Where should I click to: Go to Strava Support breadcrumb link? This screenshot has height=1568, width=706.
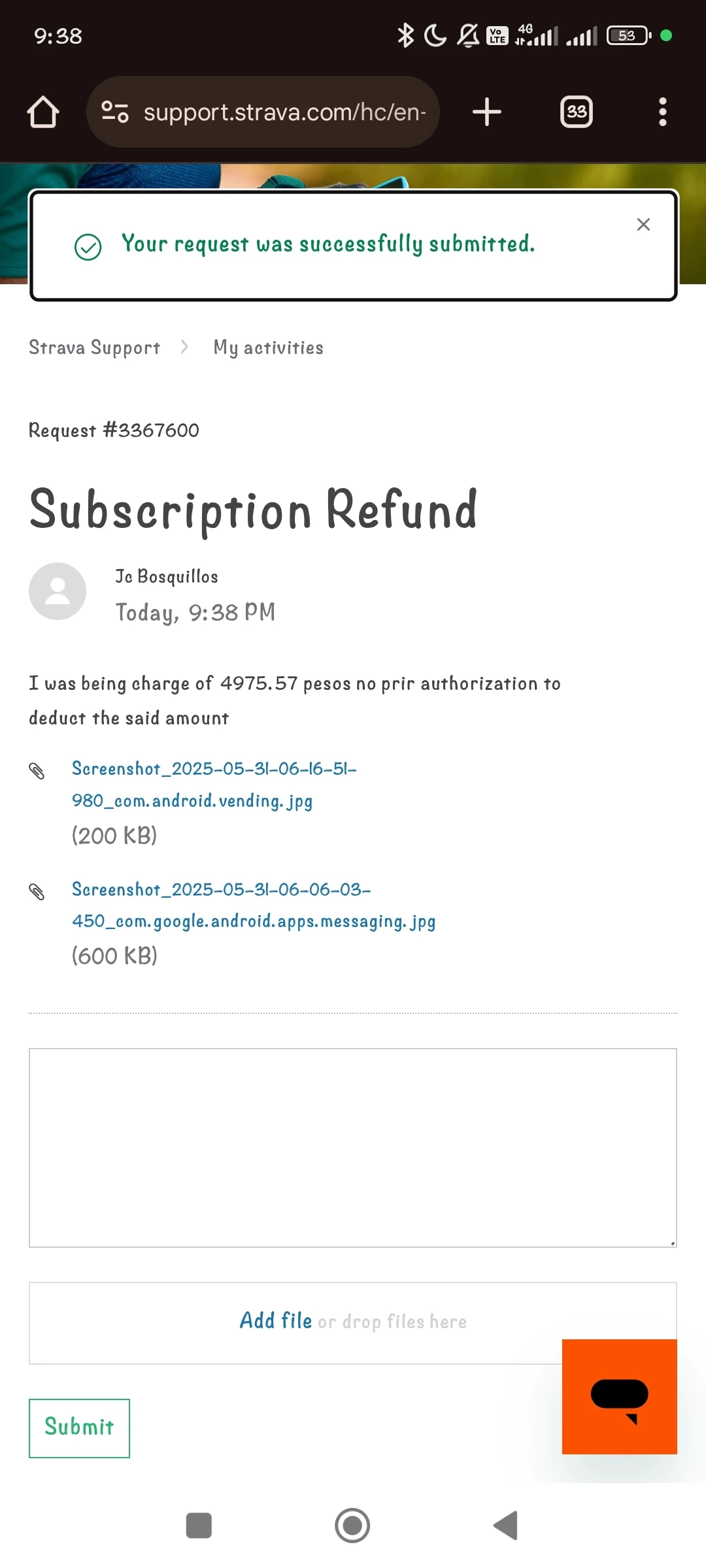(95, 348)
